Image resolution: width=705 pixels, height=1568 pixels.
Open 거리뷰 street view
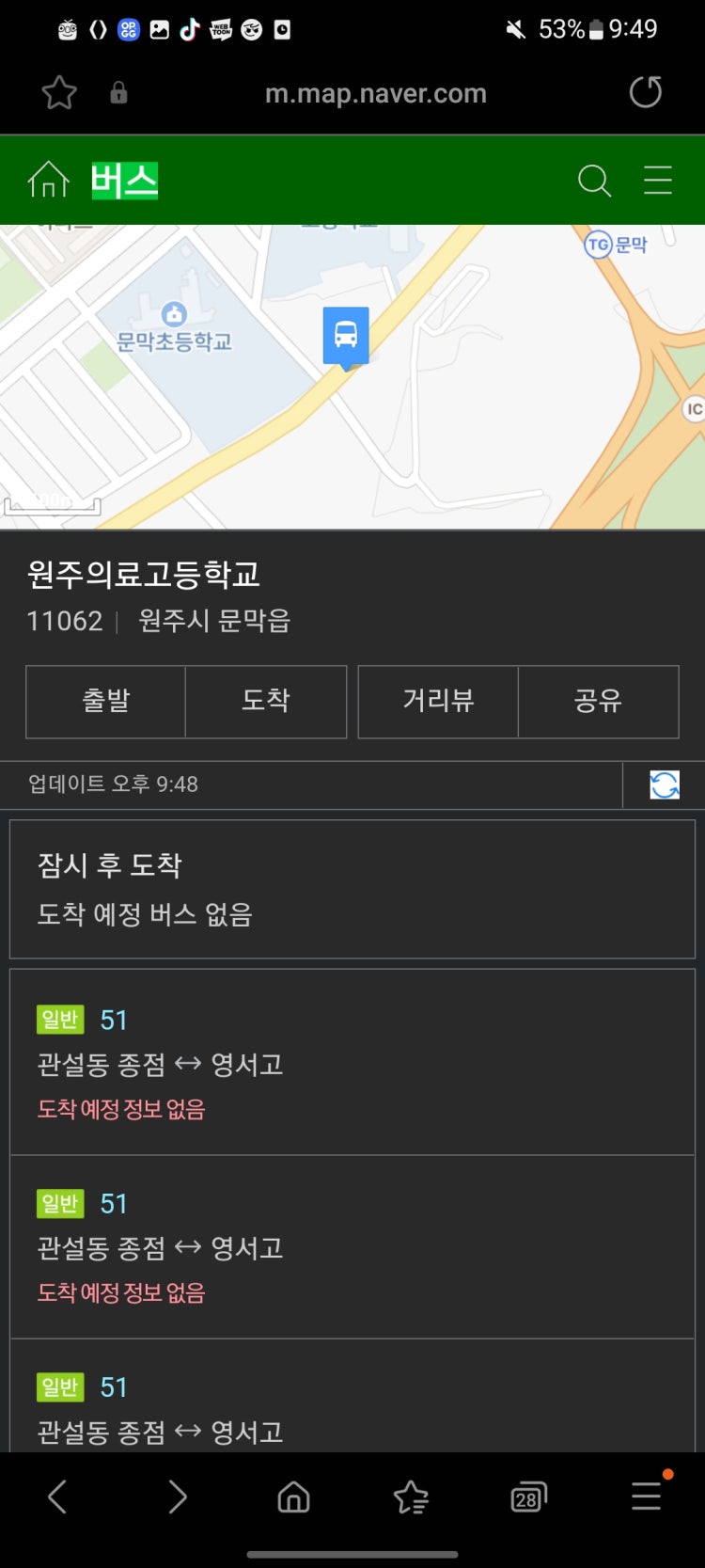pos(438,701)
